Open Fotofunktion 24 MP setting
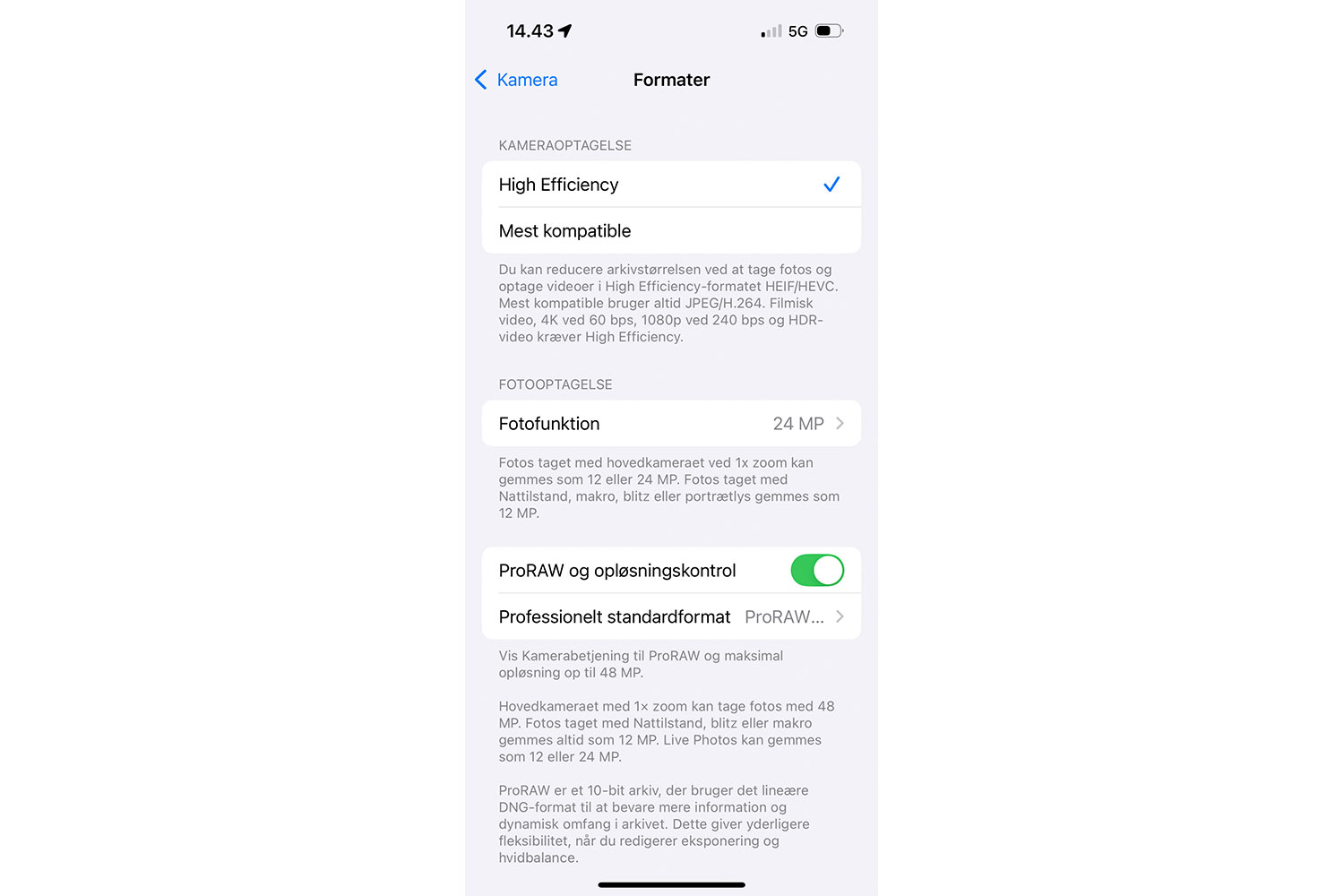 click(670, 424)
